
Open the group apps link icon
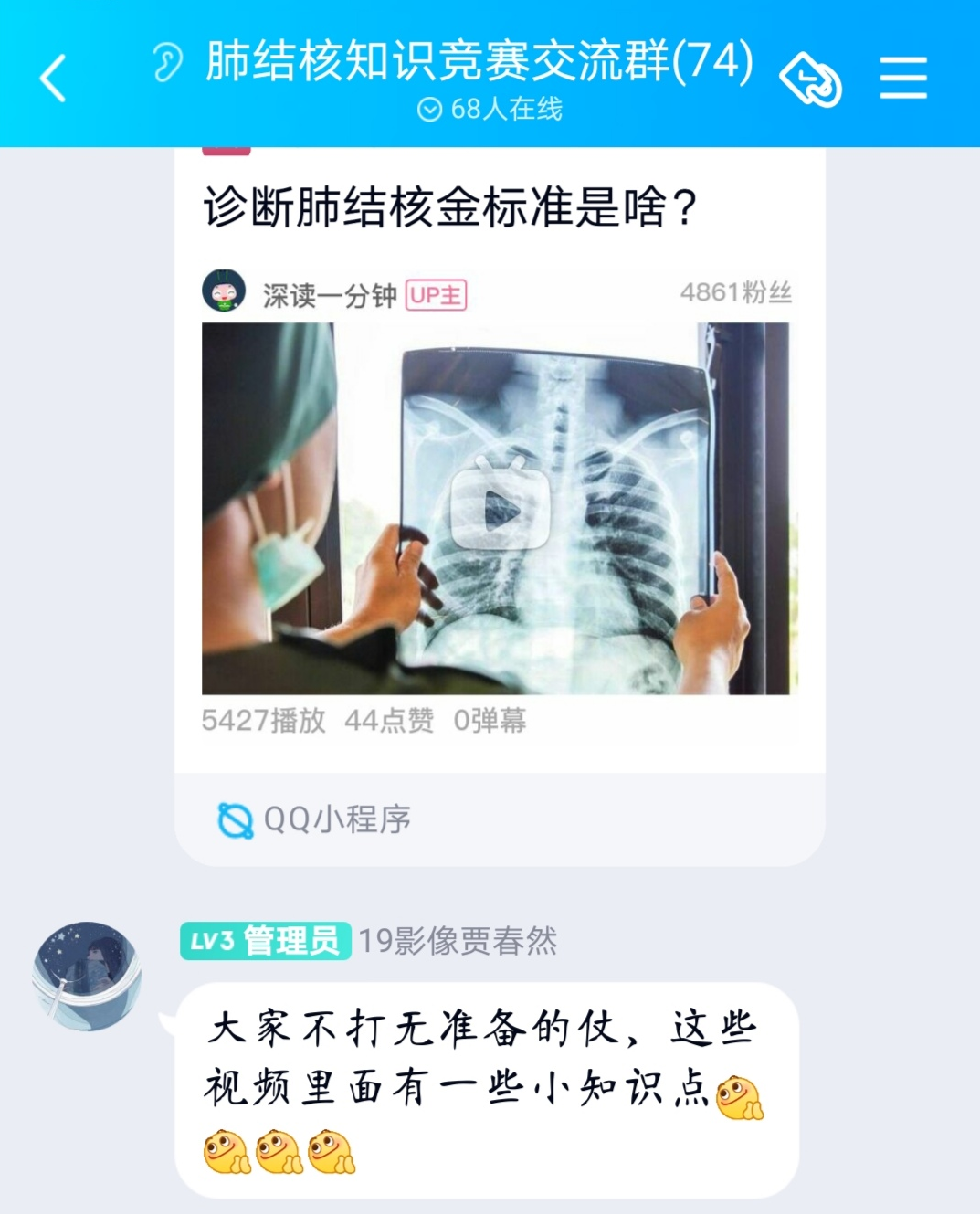(x=810, y=79)
